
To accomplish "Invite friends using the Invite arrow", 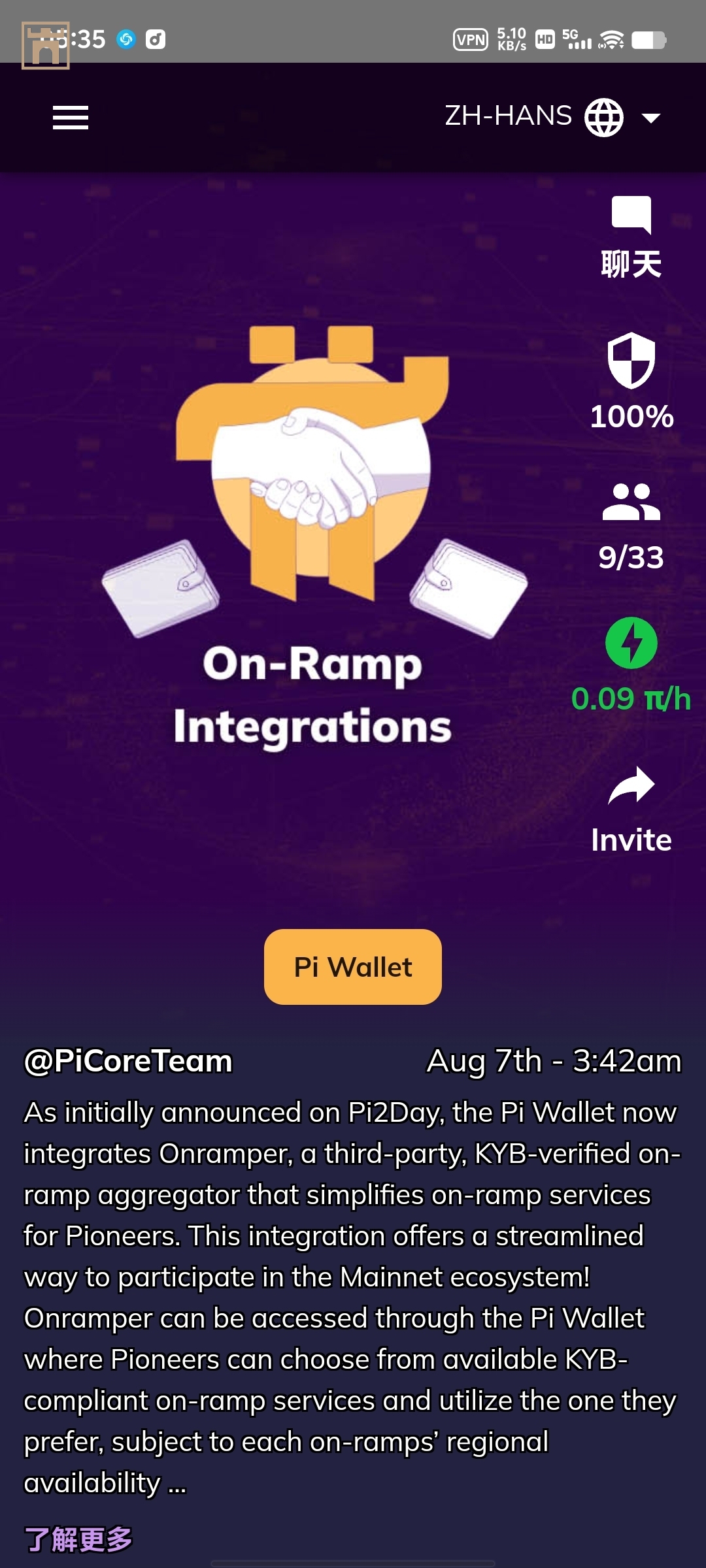I will click(x=631, y=809).
